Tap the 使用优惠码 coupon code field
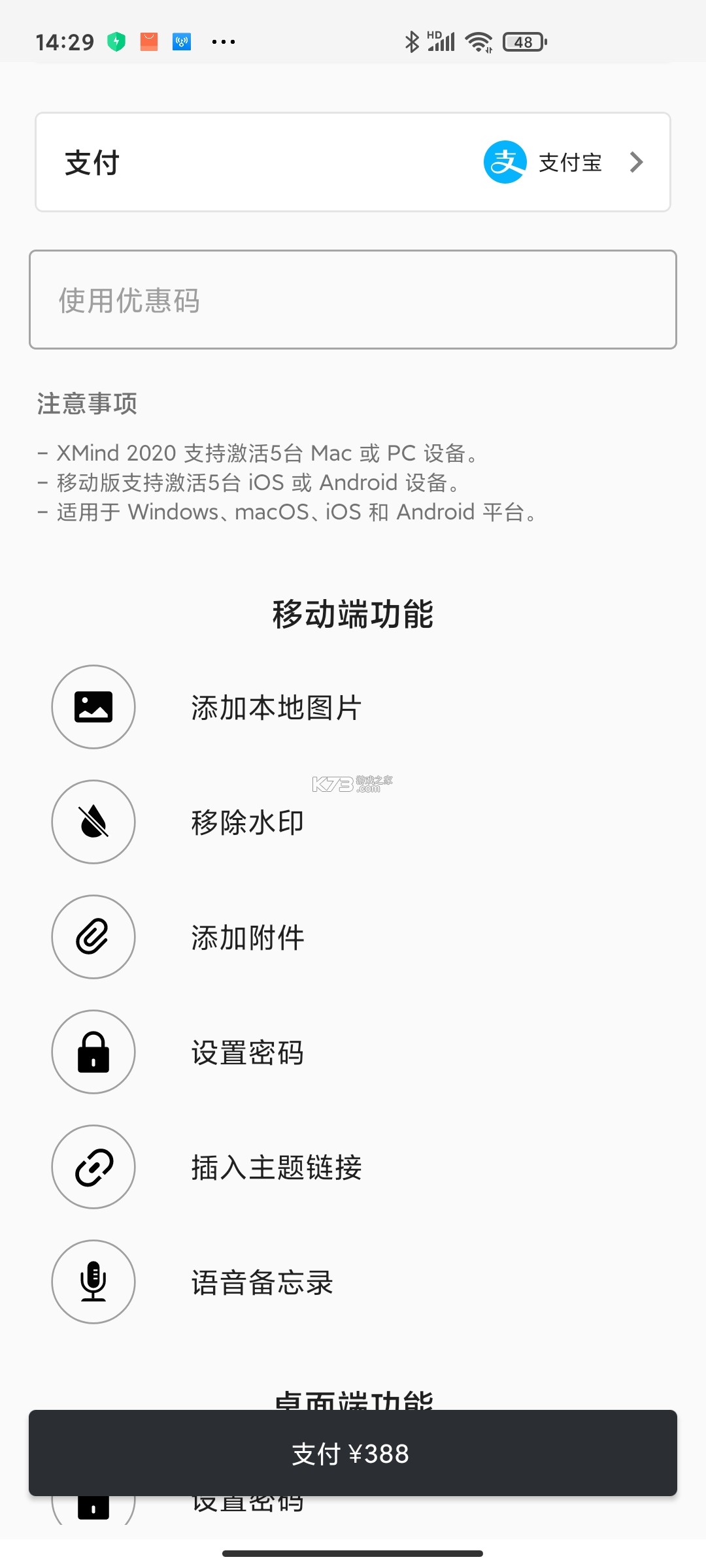The height and width of the screenshot is (1568, 706). 353,301
